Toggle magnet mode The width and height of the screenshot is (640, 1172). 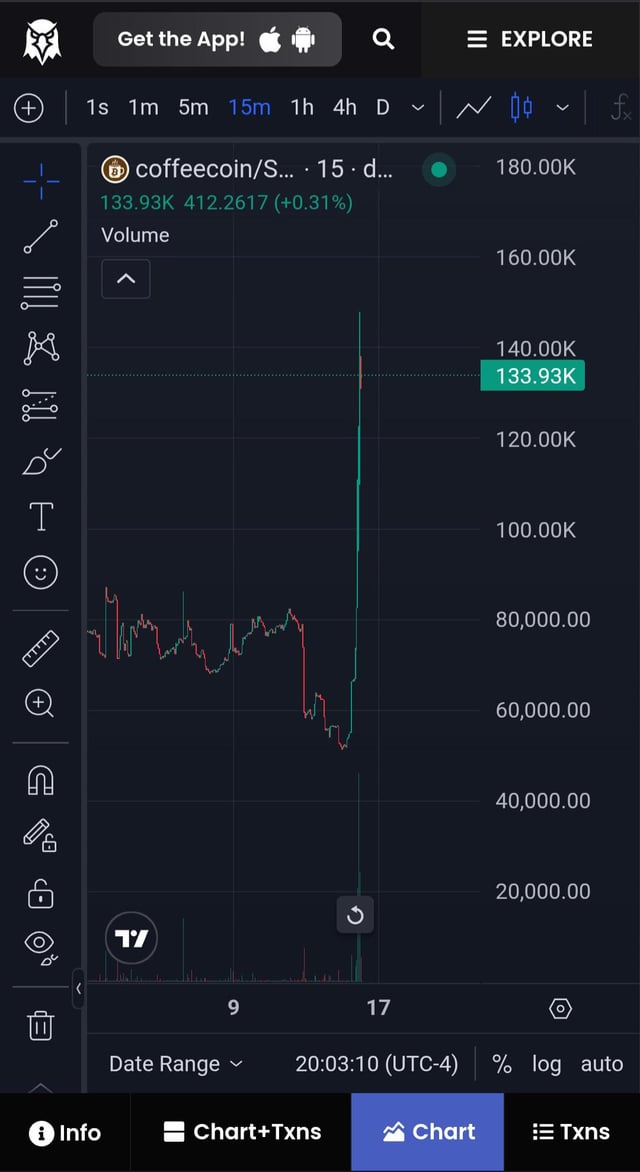pyautogui.click(x=40, y=779)
